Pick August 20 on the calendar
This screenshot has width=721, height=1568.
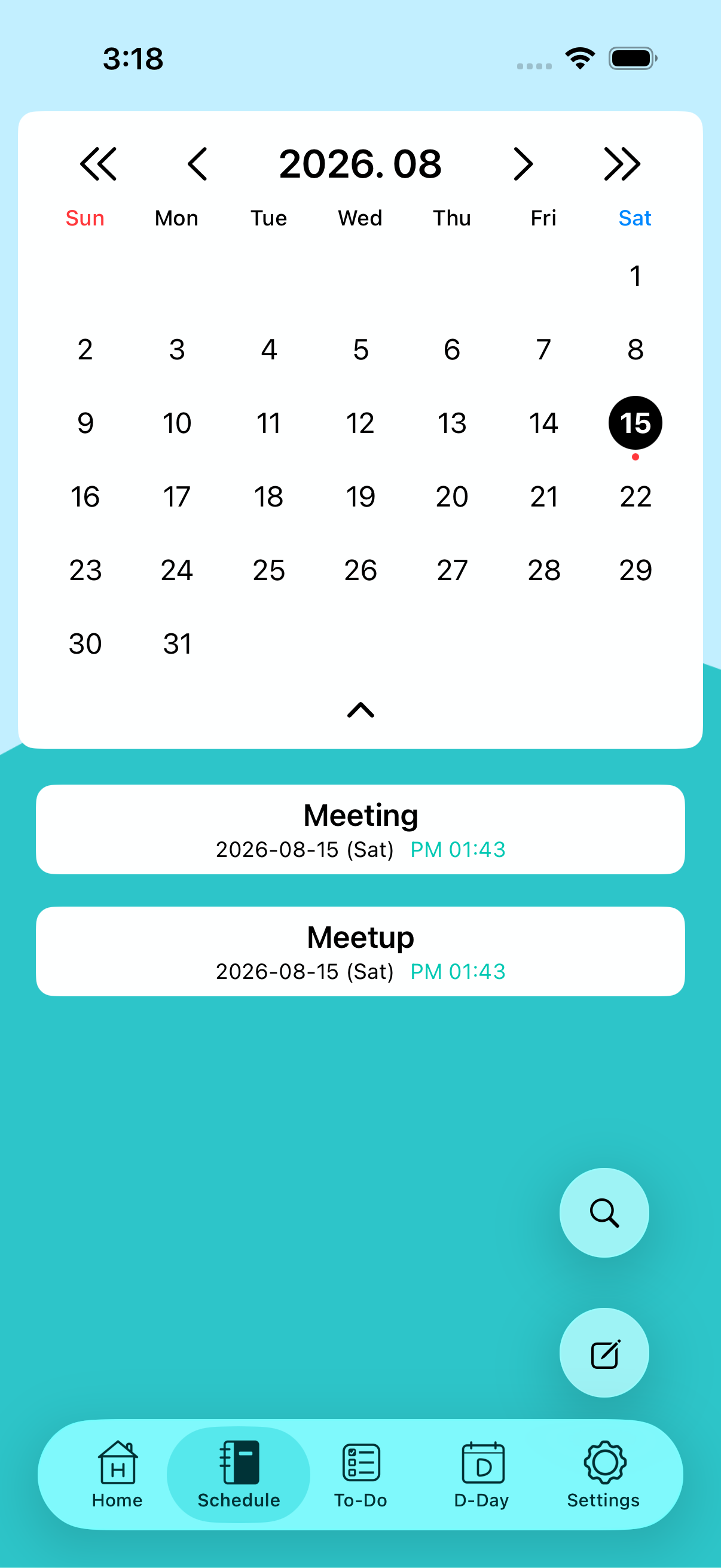451,497
